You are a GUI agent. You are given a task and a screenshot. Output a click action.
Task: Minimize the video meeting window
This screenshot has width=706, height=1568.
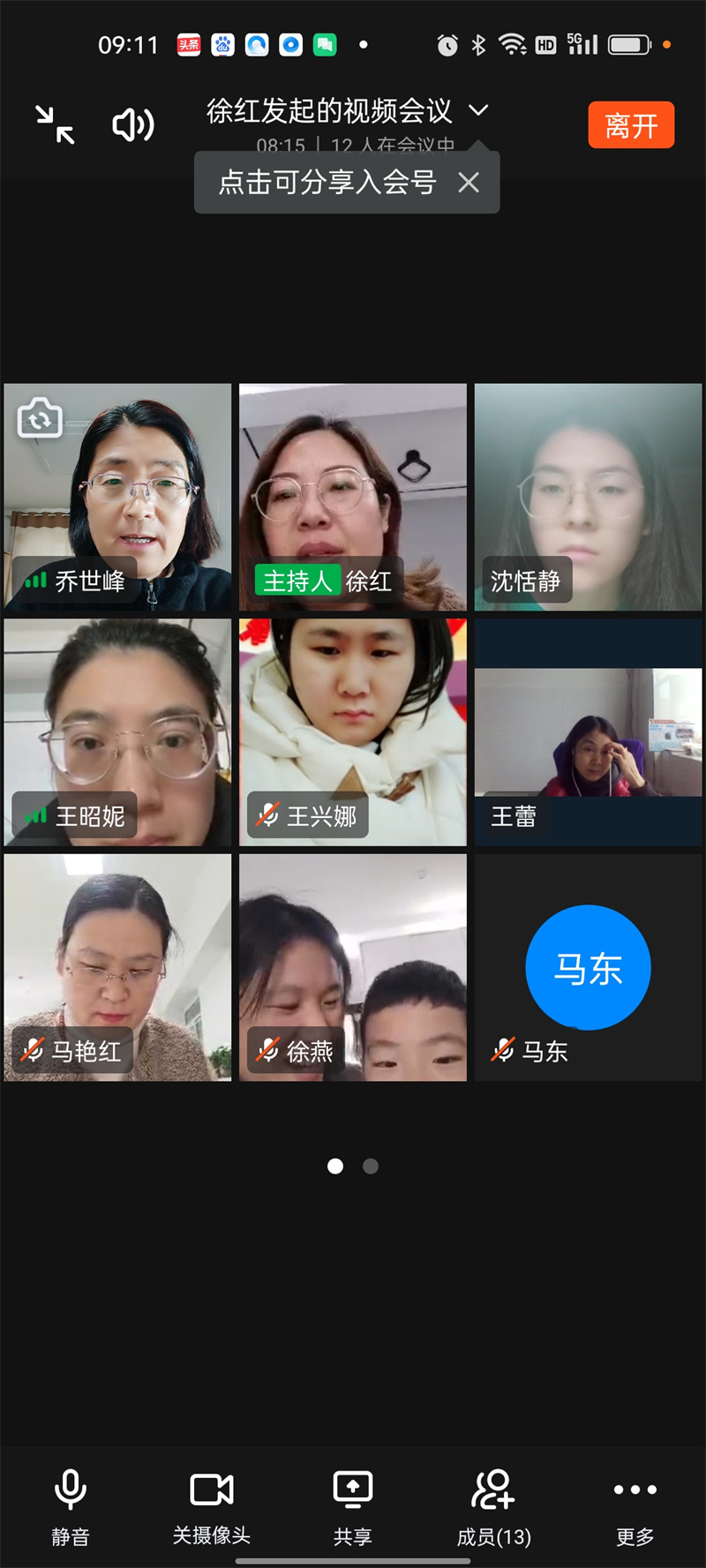(x=55, y=124)
